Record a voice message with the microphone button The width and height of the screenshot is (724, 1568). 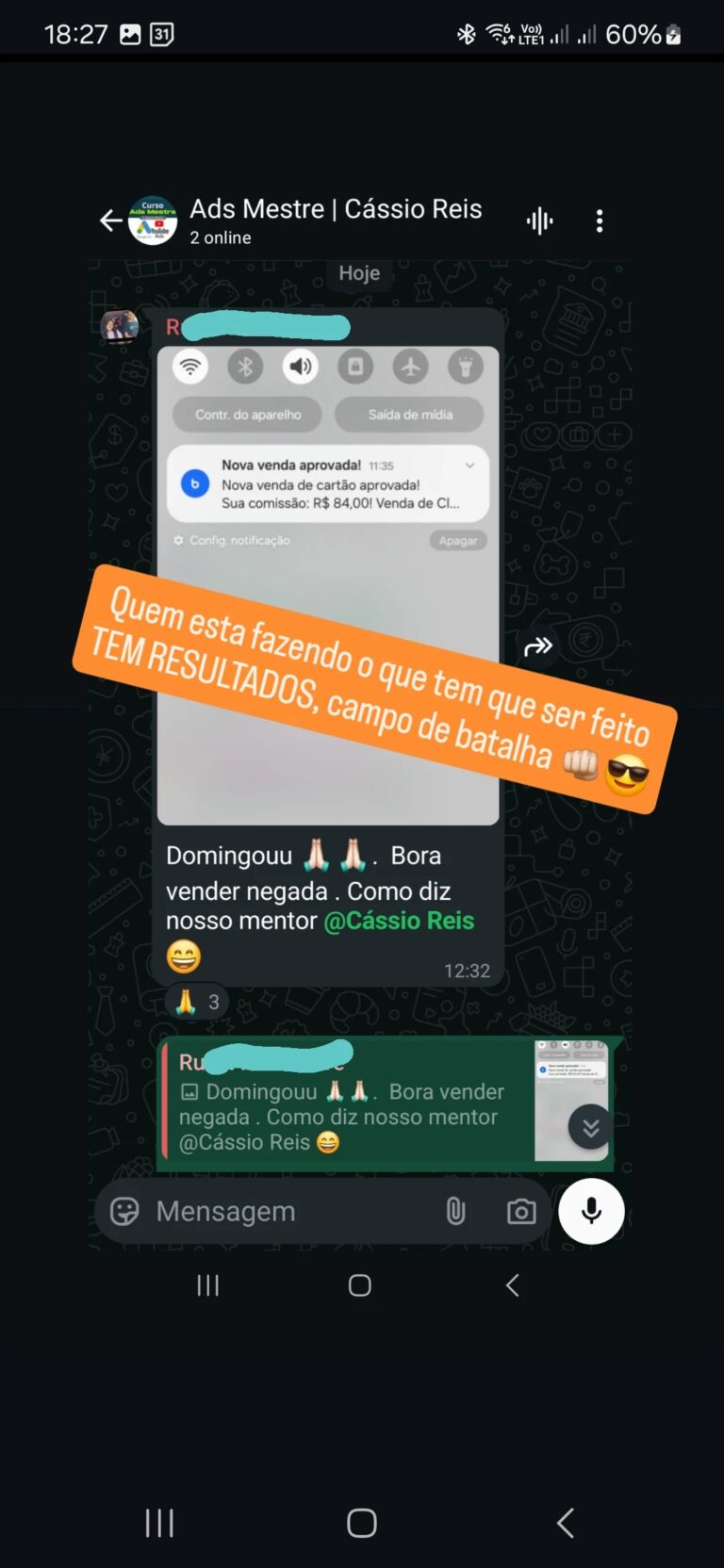point(591,1211)
